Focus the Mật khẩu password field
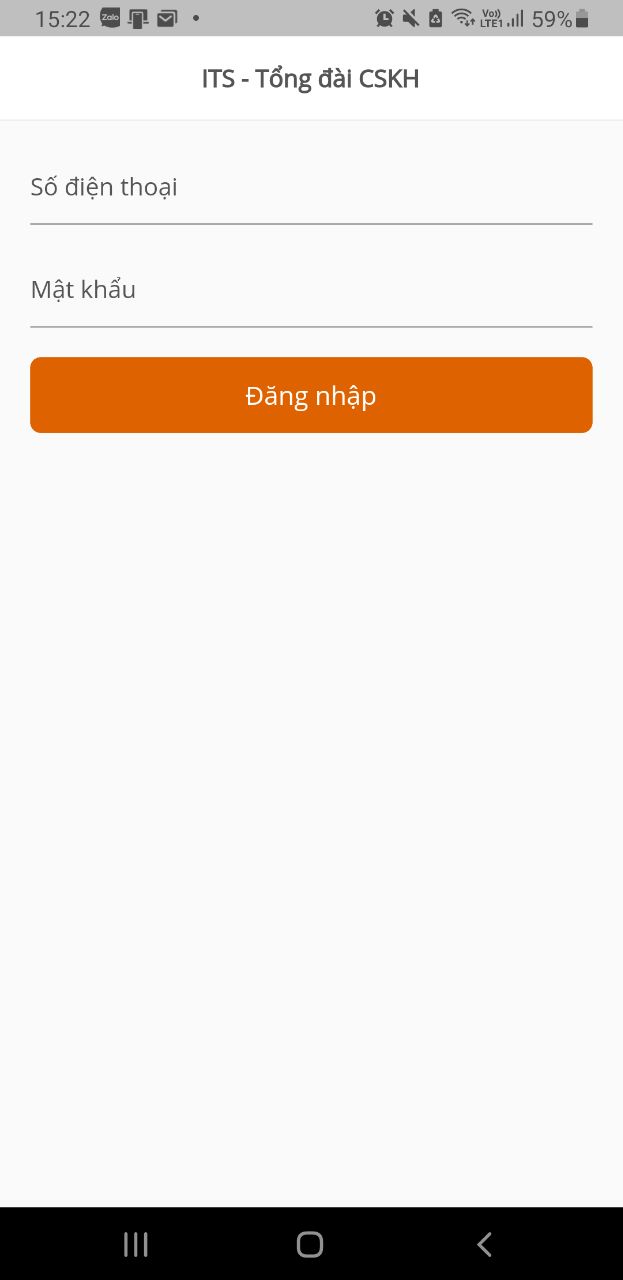This screenshot has height=1280, width=623. pyautogui.click(x=310, y=291)
